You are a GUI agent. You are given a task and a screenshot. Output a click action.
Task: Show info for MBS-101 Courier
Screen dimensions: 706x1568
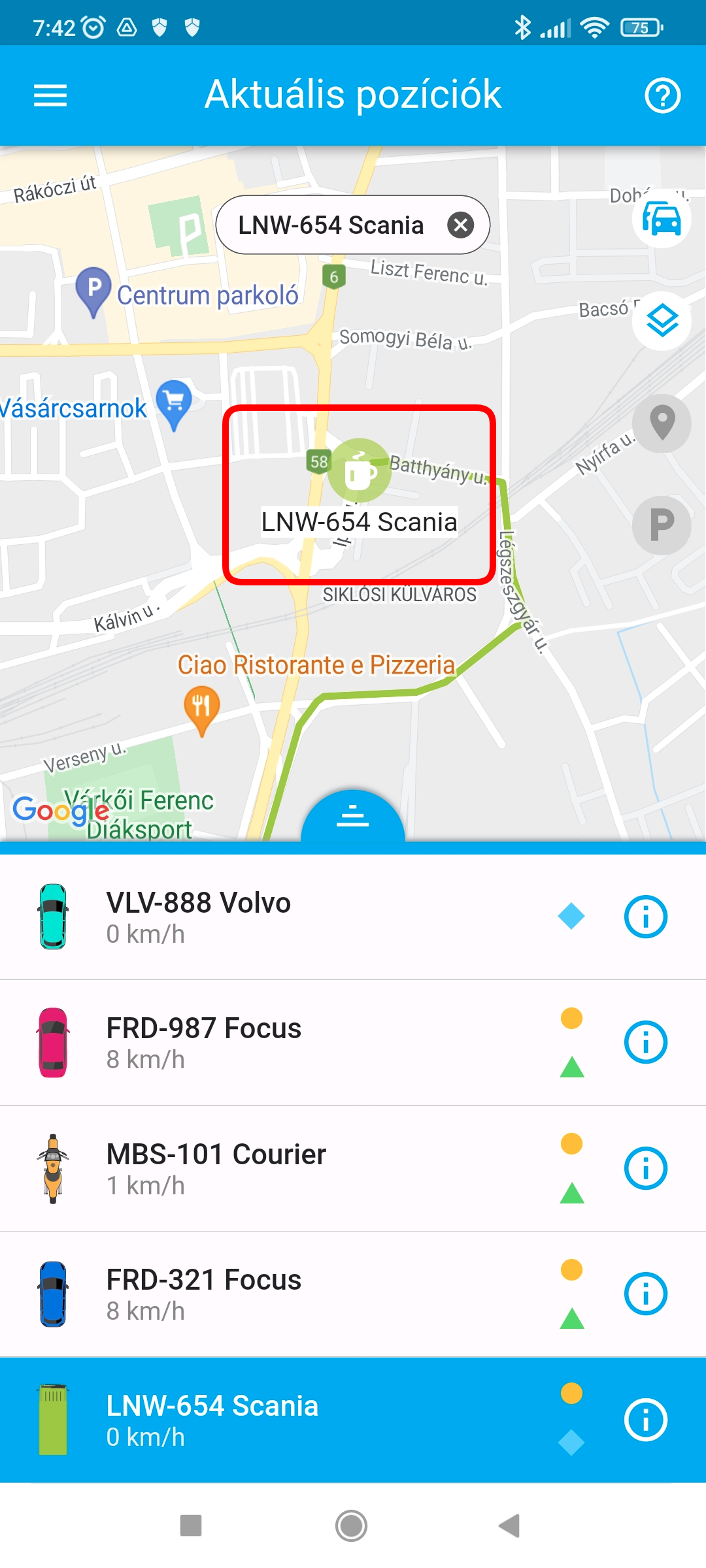click(645, 1169)
